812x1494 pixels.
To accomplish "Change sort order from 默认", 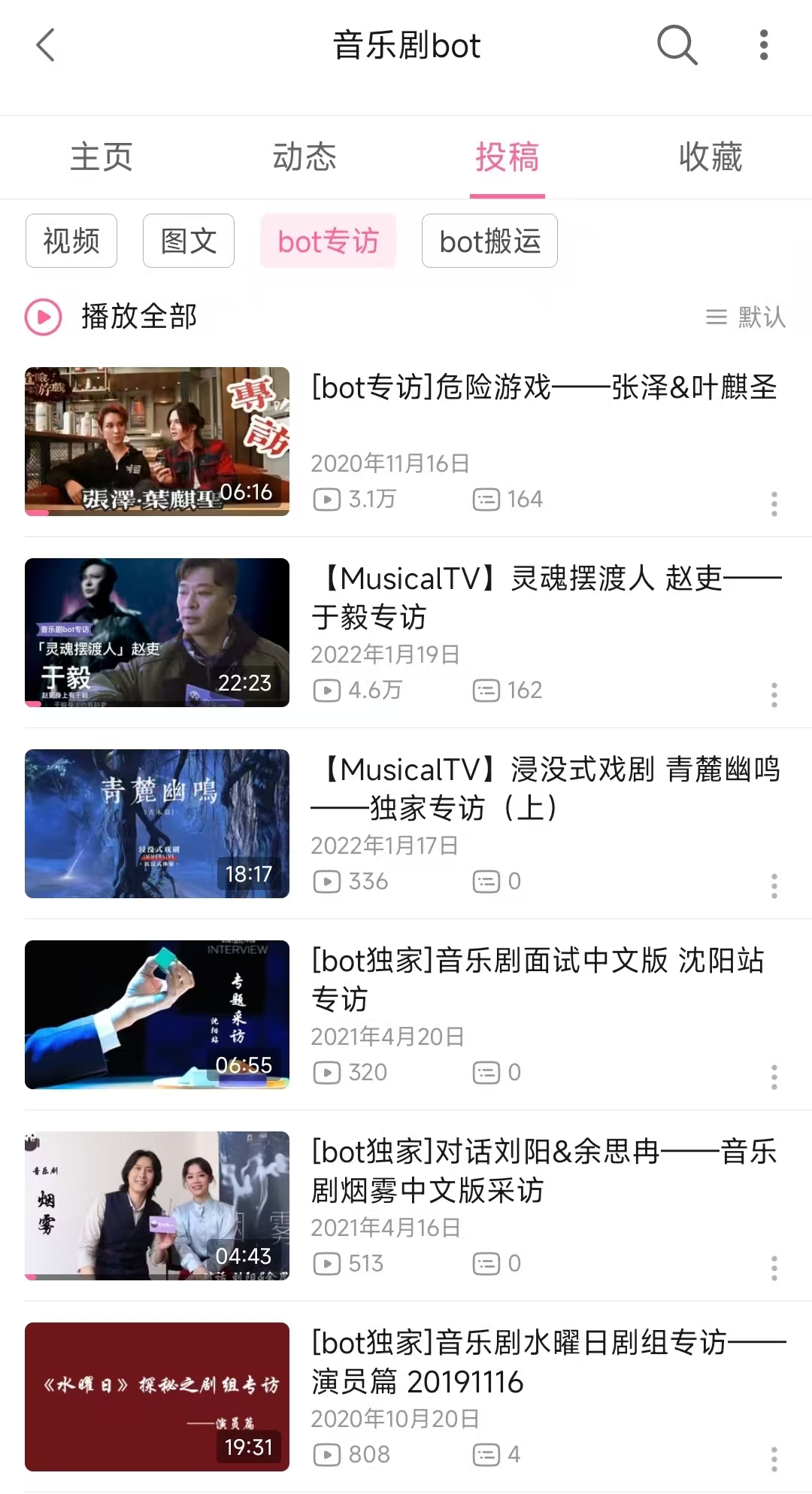I will [x=746, y=317].
